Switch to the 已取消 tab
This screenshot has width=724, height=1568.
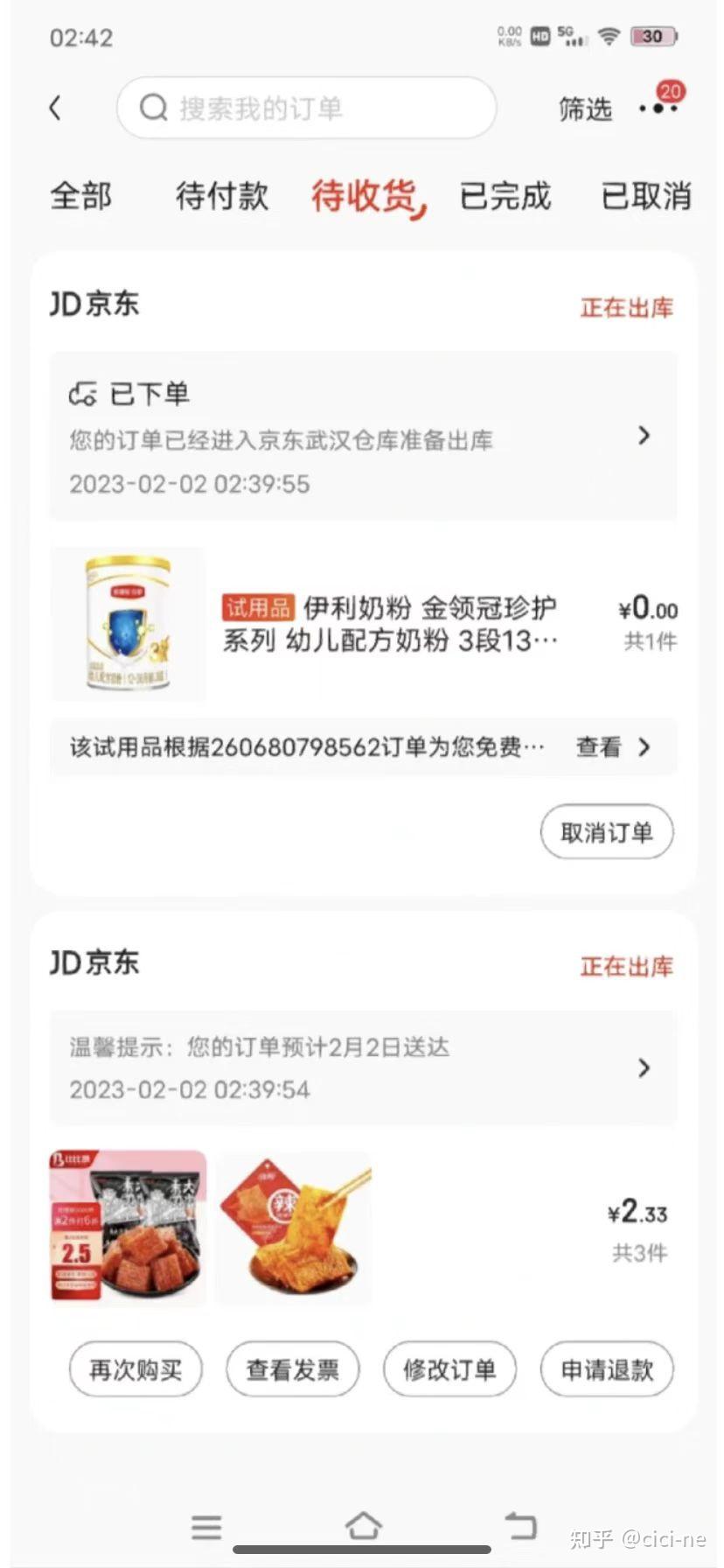[x=645, y=195]
